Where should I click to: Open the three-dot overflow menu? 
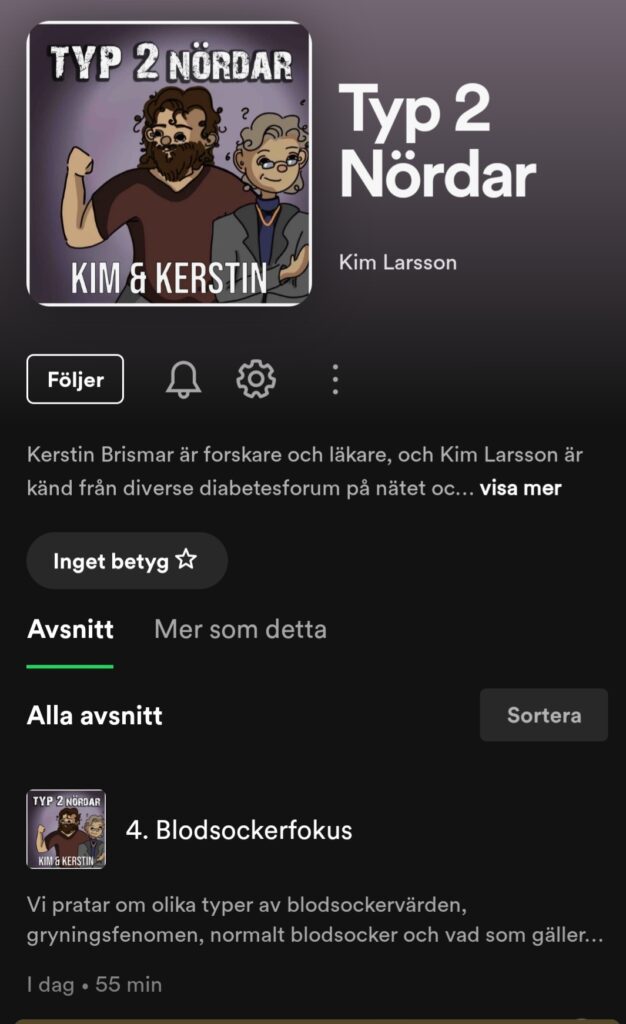[335, 379]
